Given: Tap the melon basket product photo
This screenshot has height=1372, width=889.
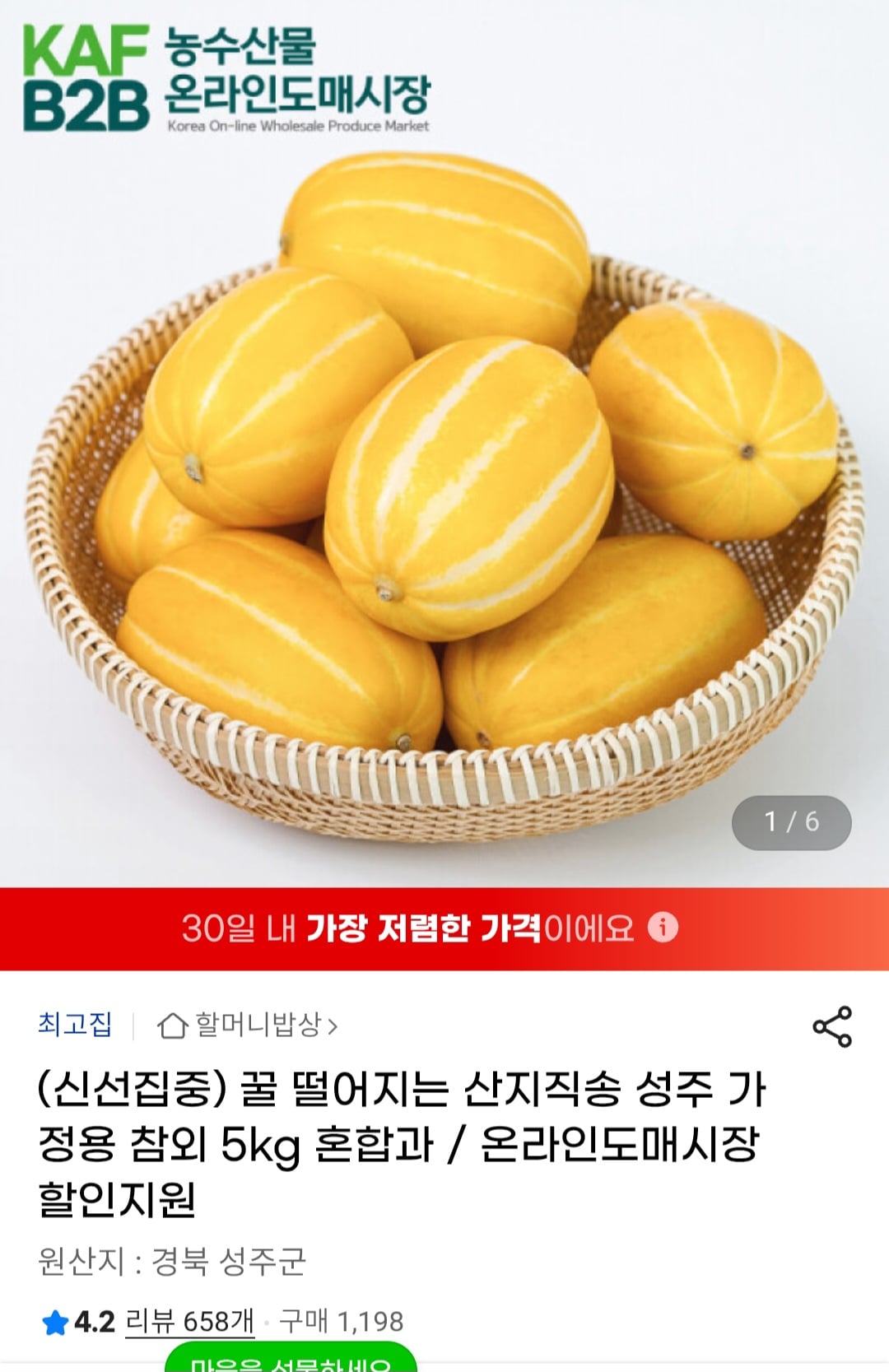Looking at the screenshot, I should 444,494.
